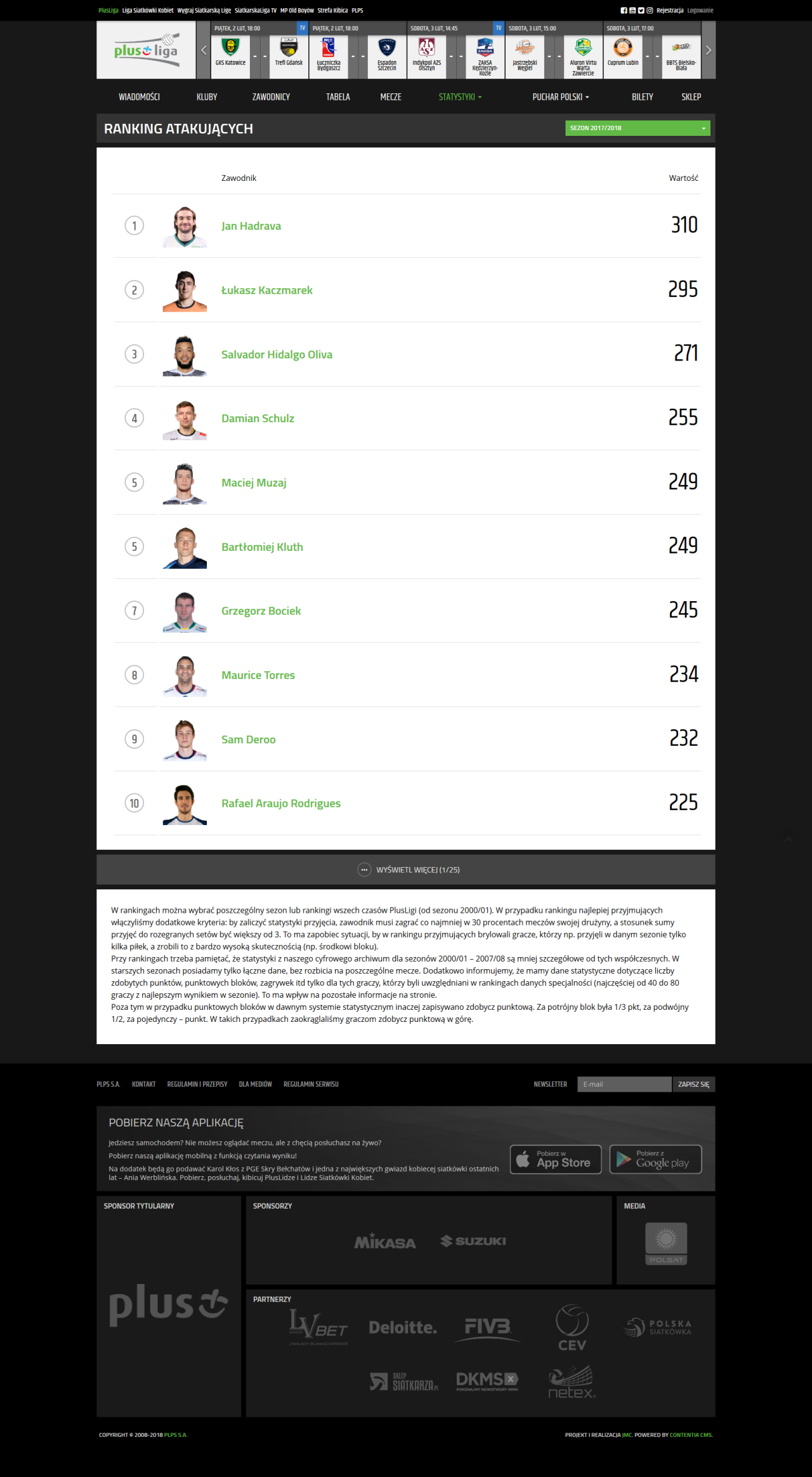
Task: Open the Sklep navigation item
Action: click(x=691, y=97)
